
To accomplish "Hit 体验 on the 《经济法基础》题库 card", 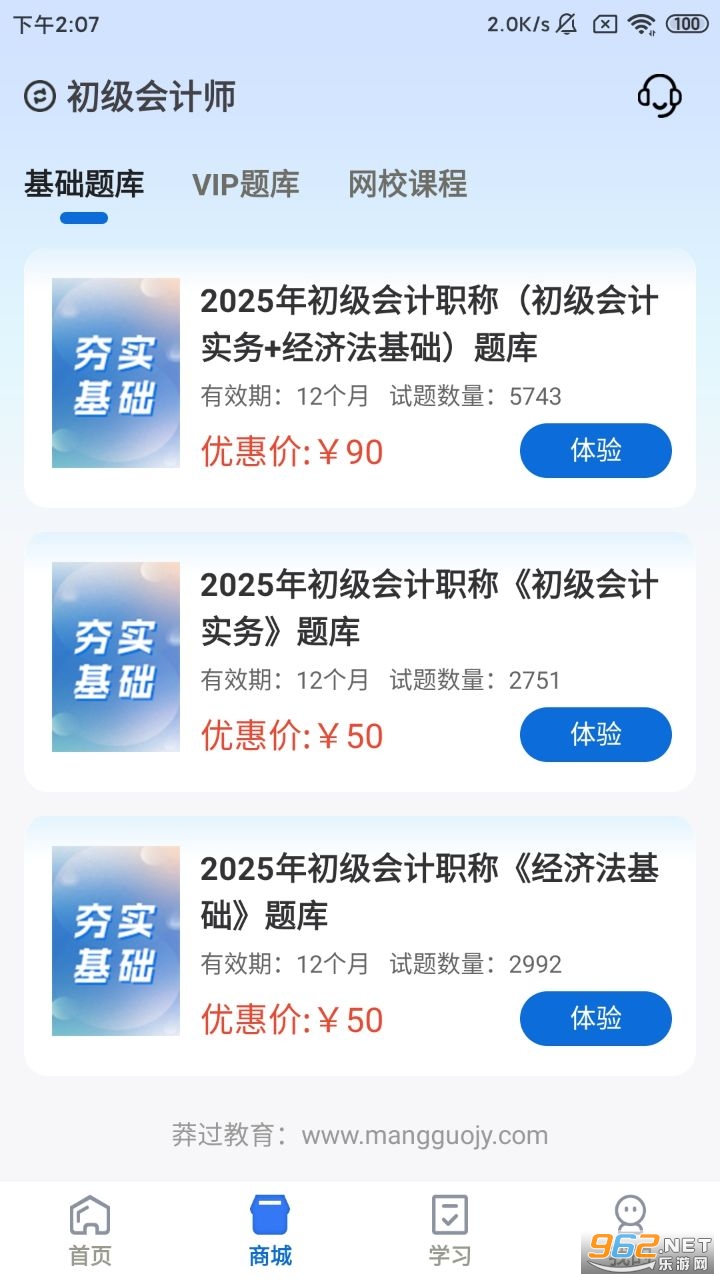I will pyautogui.click(x=595, y=1019).
